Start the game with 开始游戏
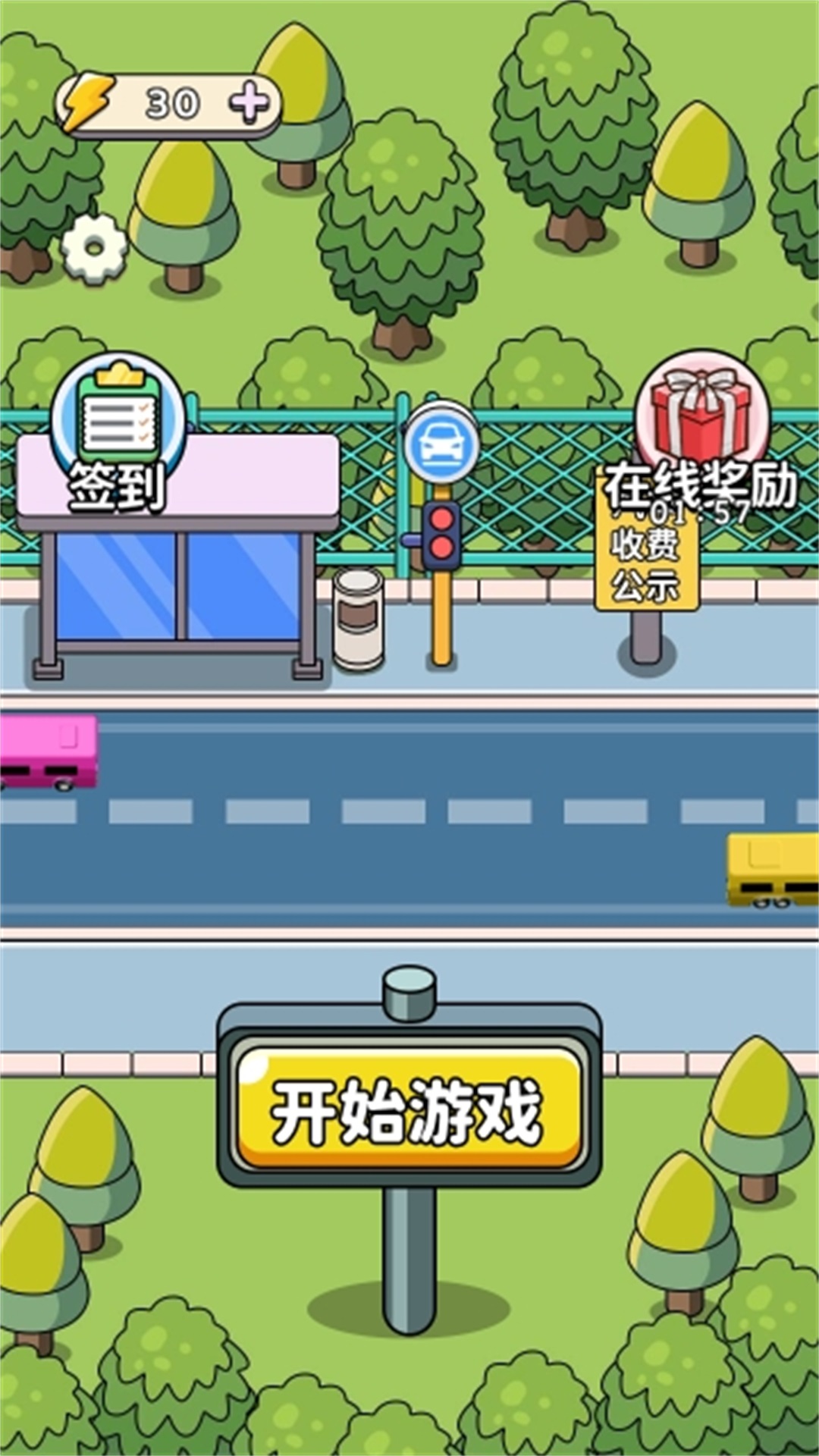Viewport: 819px width, 1456px height. coord(409,1109)
